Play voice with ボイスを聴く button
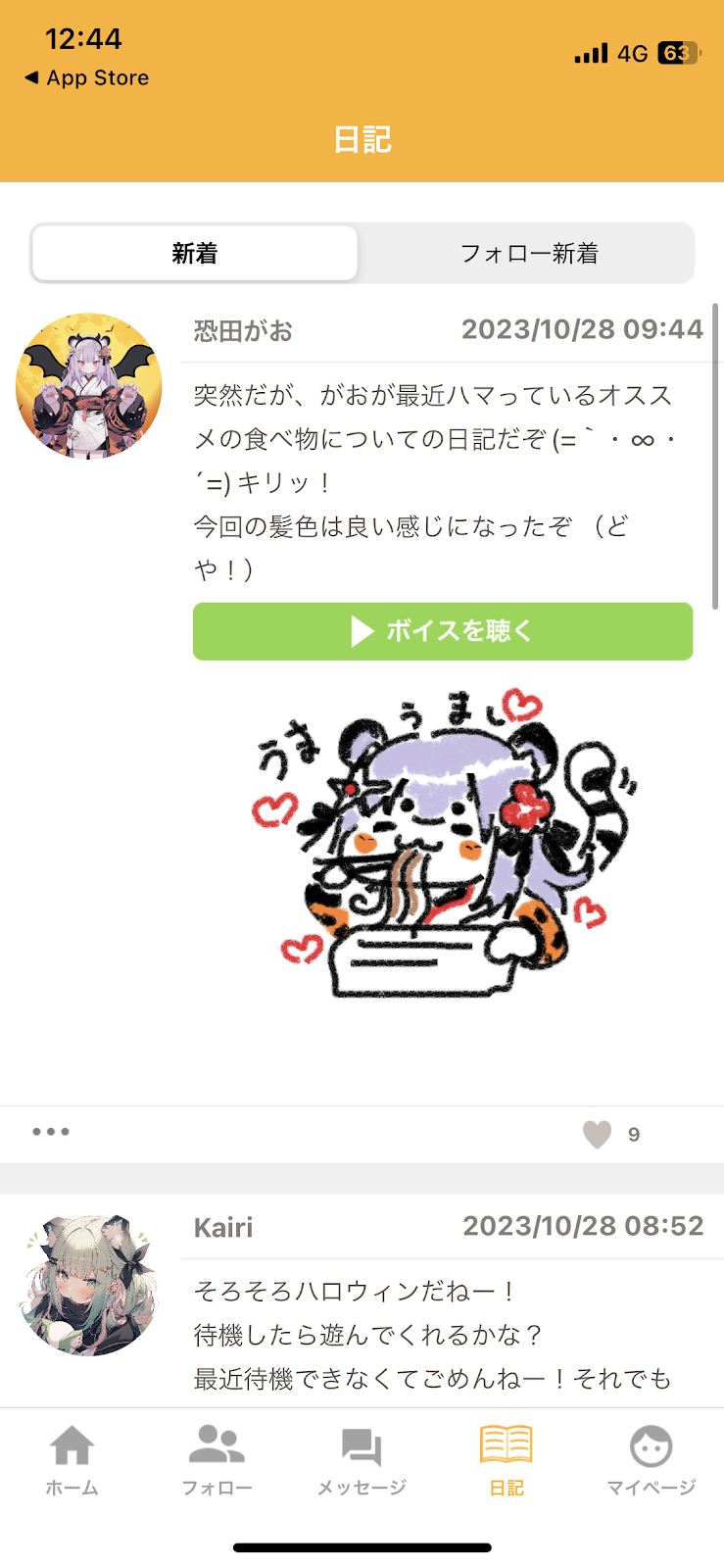The width and height of the screenshot is (724, 1568). [443, 631]
